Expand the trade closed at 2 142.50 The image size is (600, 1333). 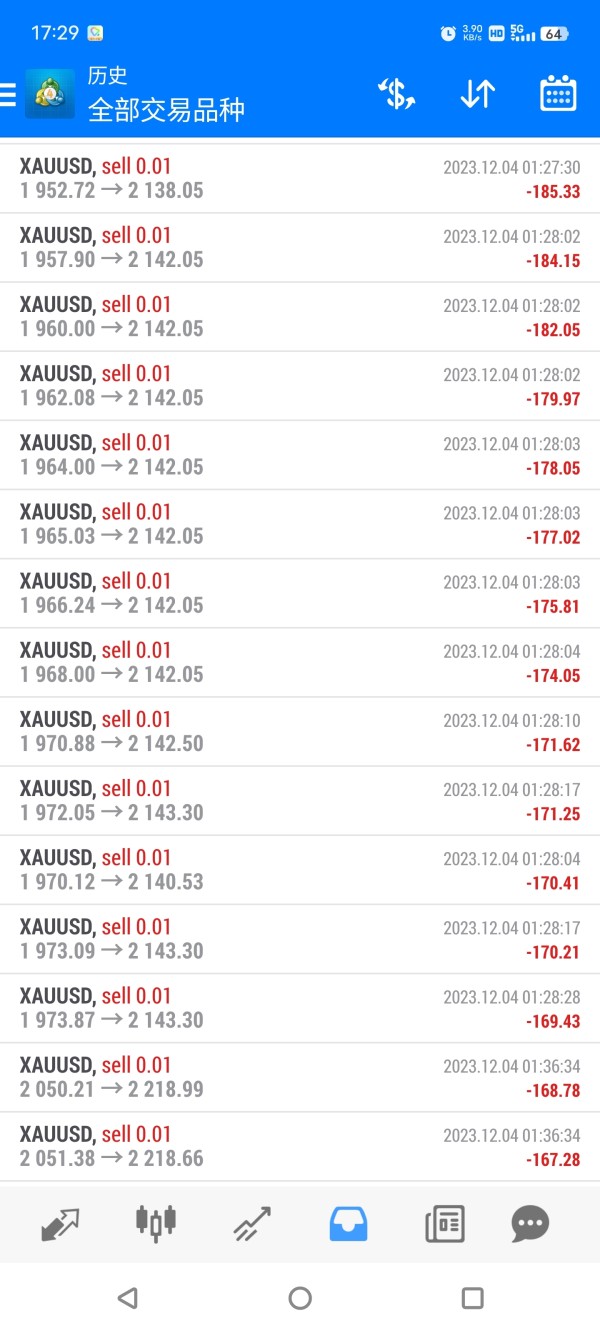click(300, 731)
